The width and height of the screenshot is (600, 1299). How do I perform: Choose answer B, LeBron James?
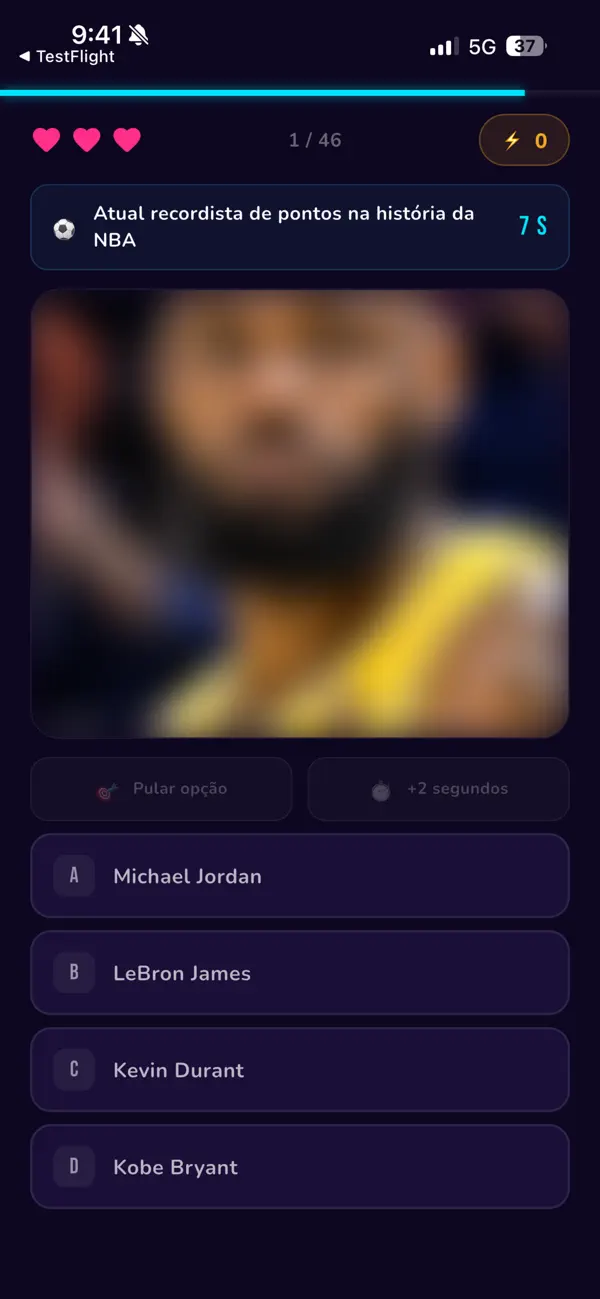(300, 973)
